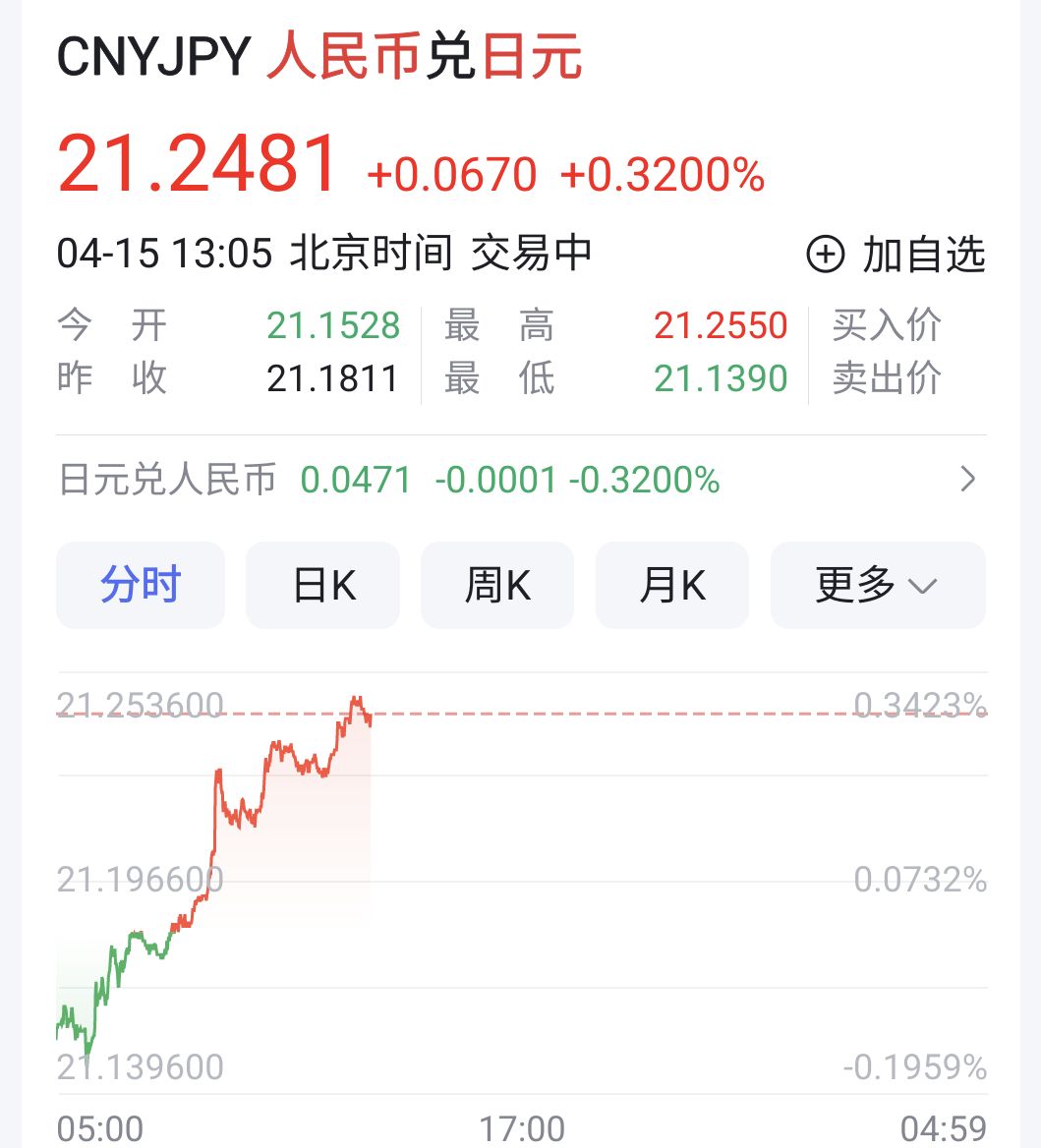Show the 周K weekly chart
The image size is (1041, 1148).
point(497,586)
